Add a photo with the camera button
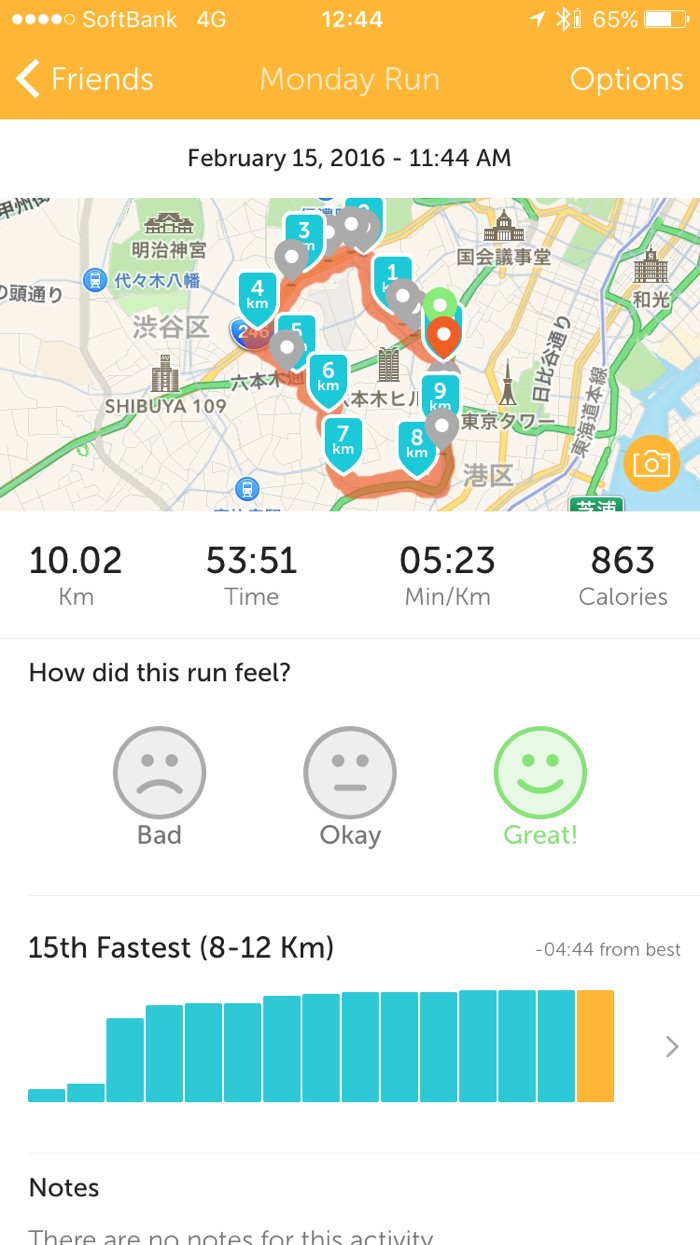Viewport: 700px width, 1245px height. point(651,463)
